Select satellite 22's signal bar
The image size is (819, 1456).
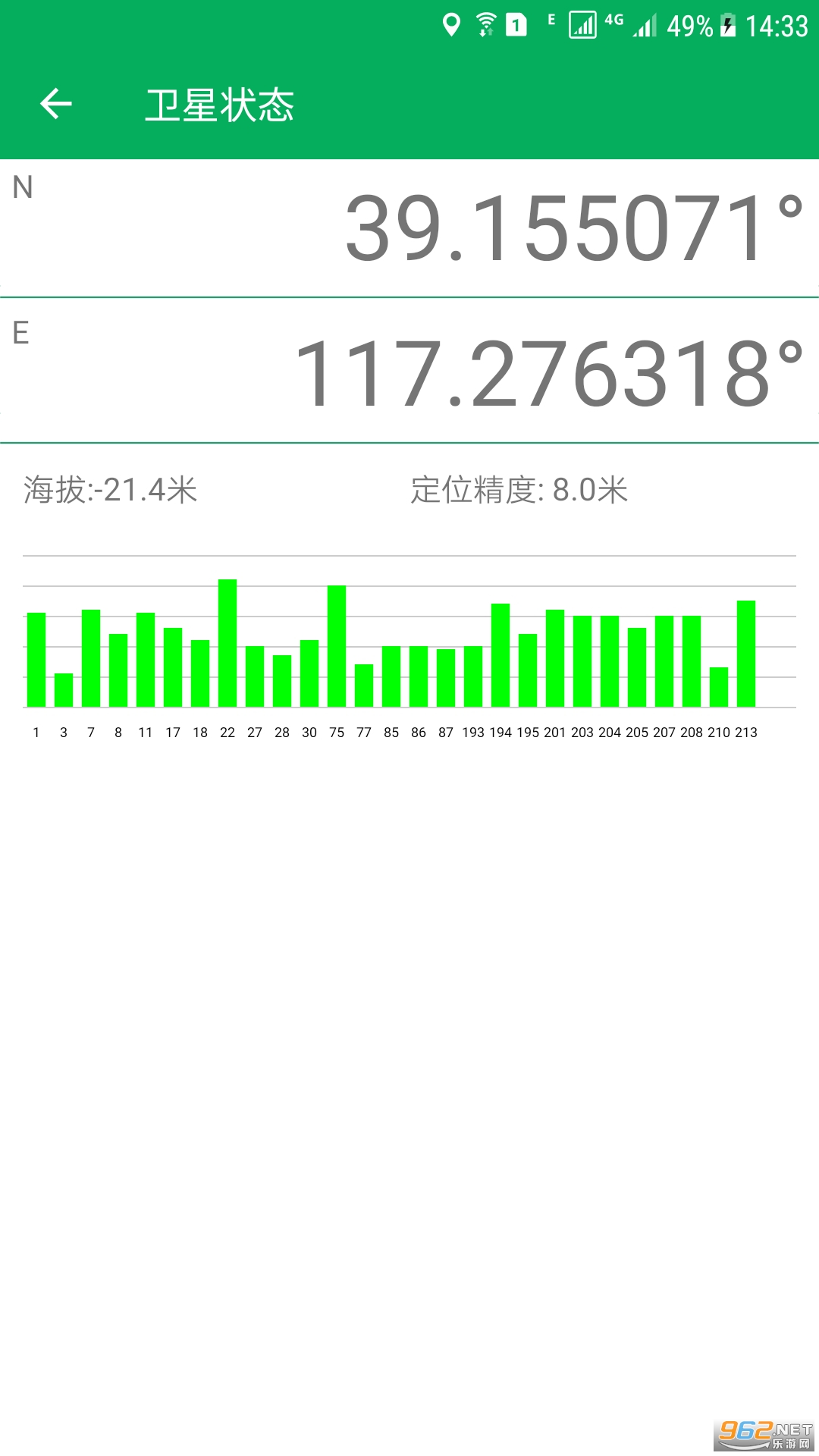pyautogui.click(x=227, y=645)
